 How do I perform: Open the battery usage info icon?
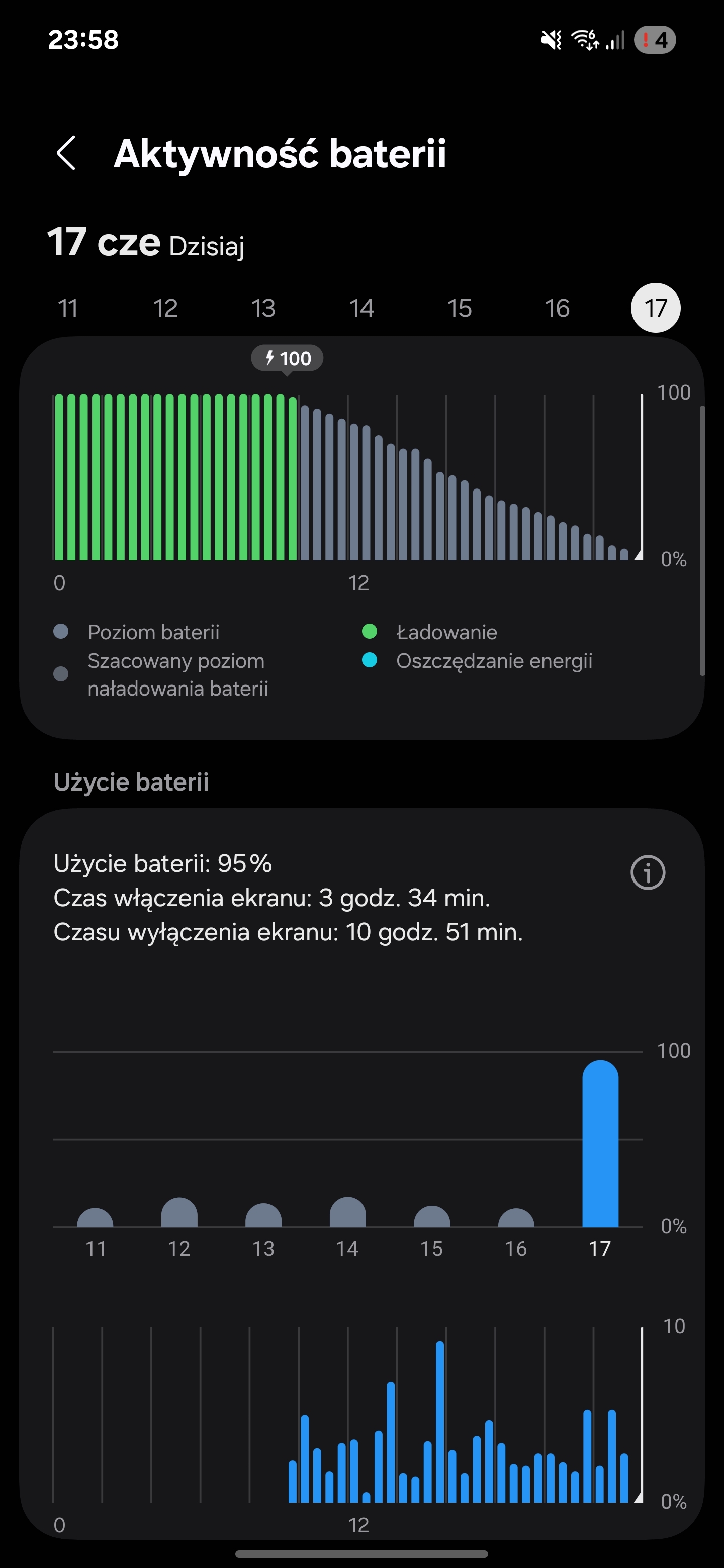(648, 873)
